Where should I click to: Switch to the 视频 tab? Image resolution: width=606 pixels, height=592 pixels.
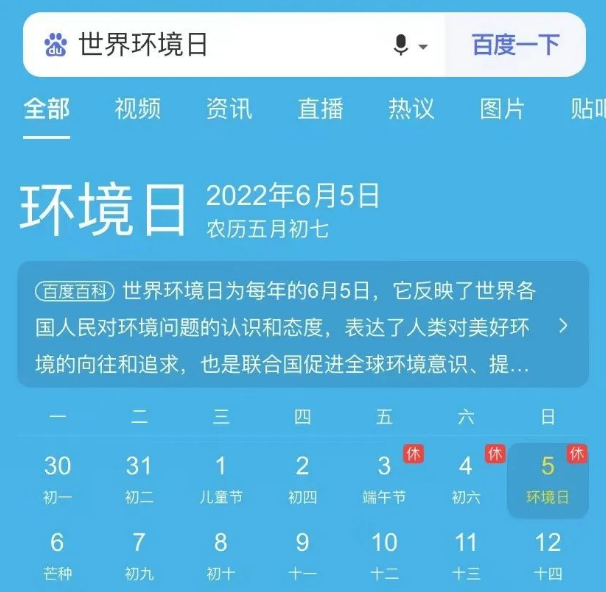[x=137, y=108]
